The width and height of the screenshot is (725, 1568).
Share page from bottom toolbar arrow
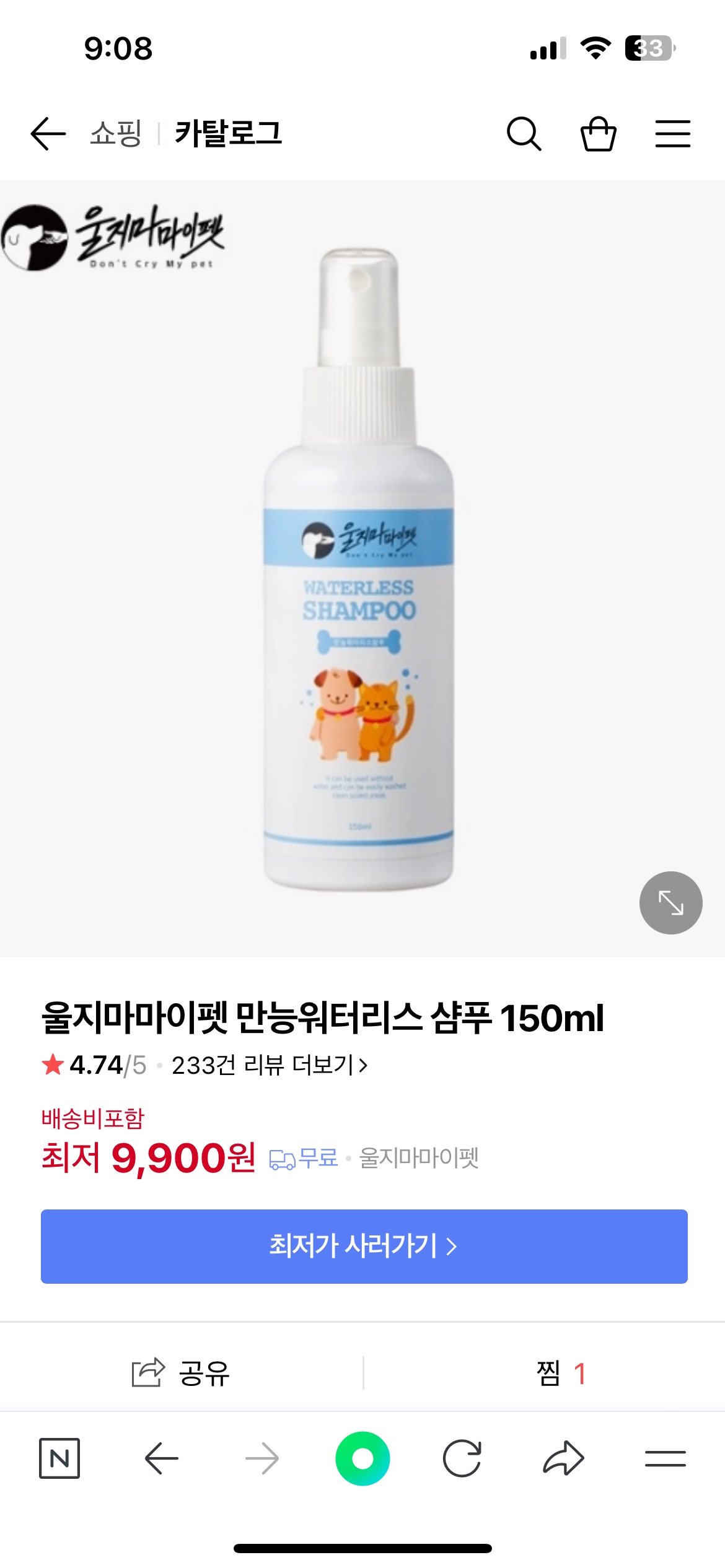(563, 1458)
